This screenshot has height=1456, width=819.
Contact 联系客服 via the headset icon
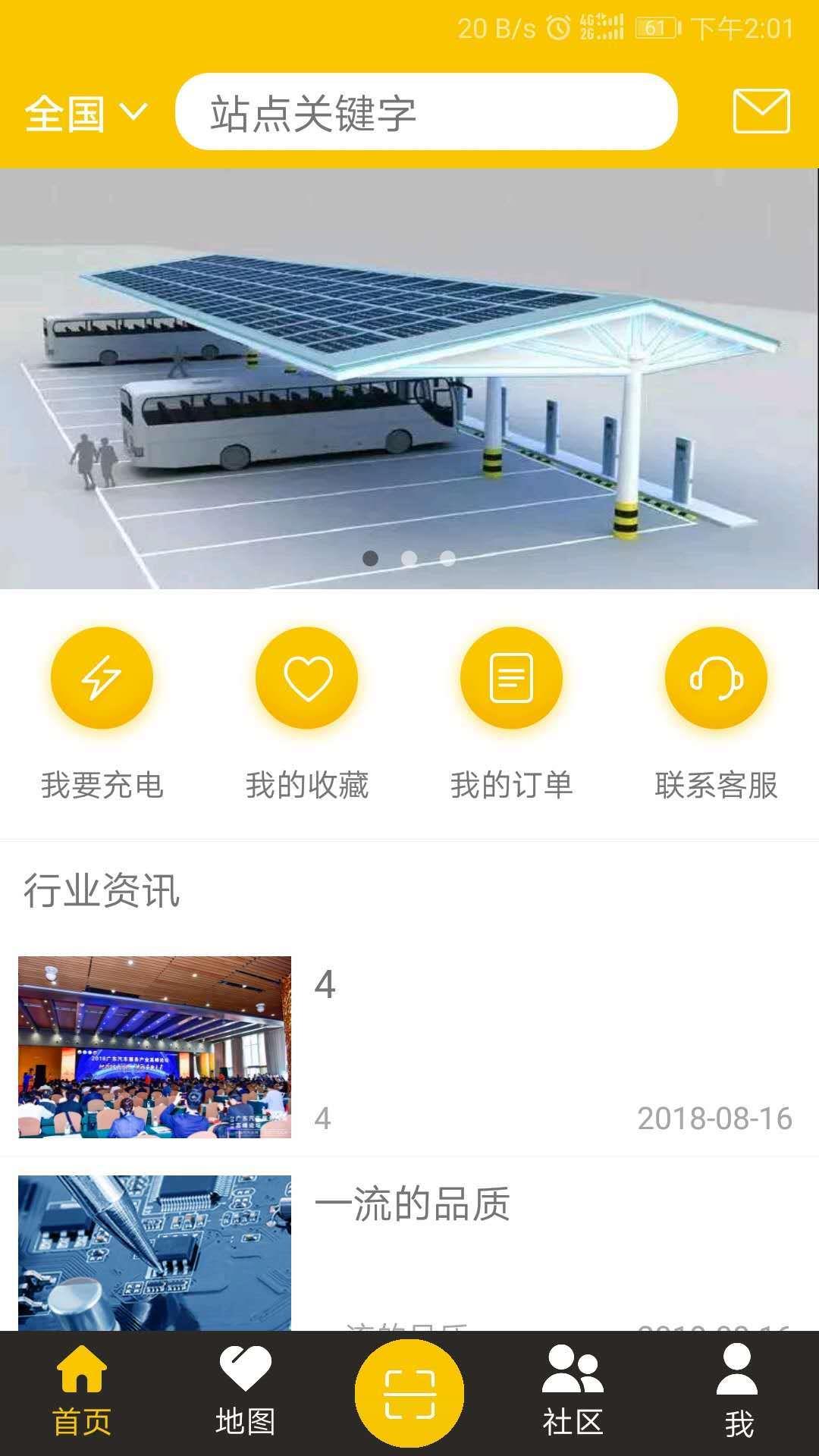click(x=716, y=679)
